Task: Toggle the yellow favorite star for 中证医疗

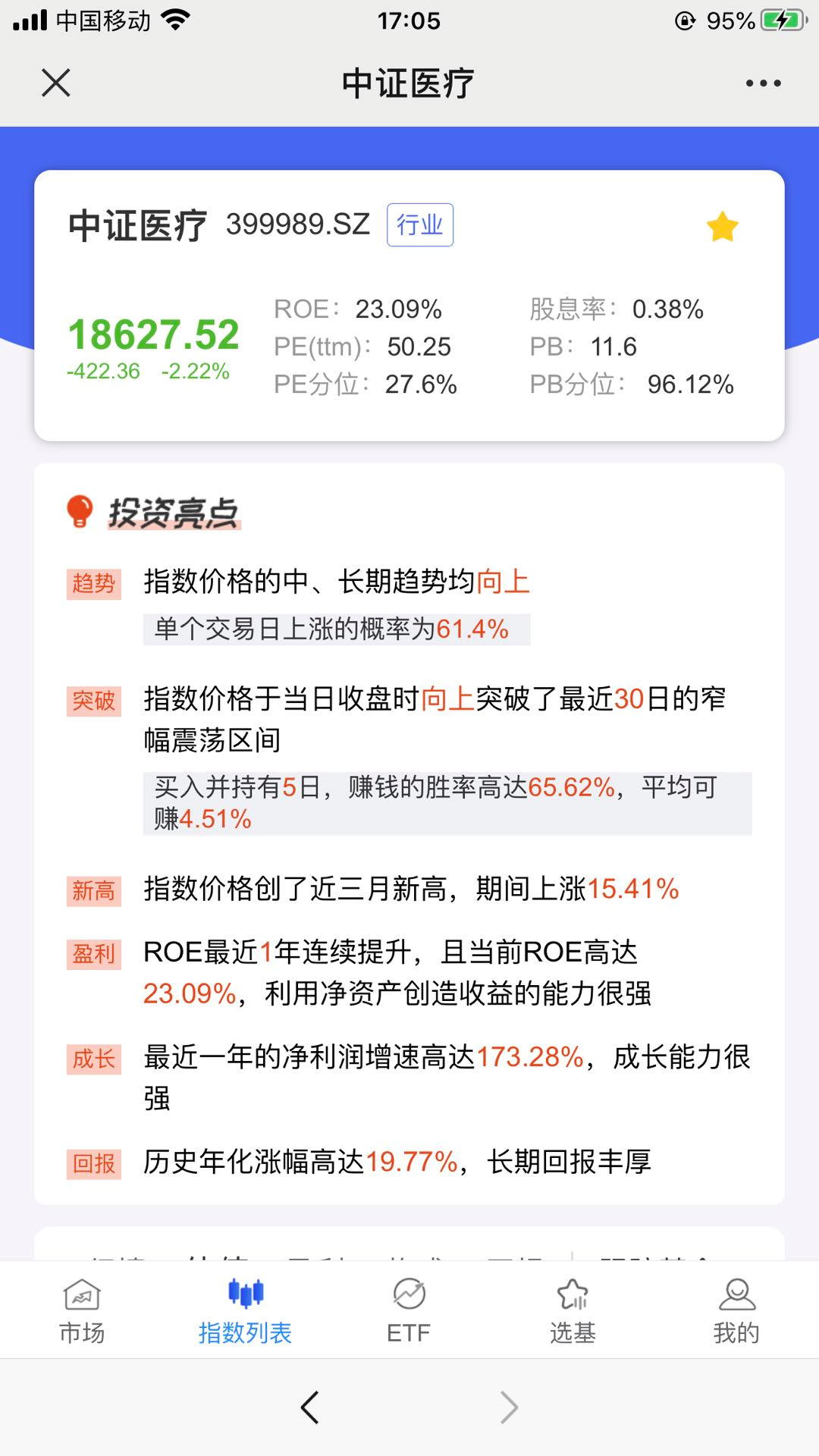Action: [x=721, y=226]
